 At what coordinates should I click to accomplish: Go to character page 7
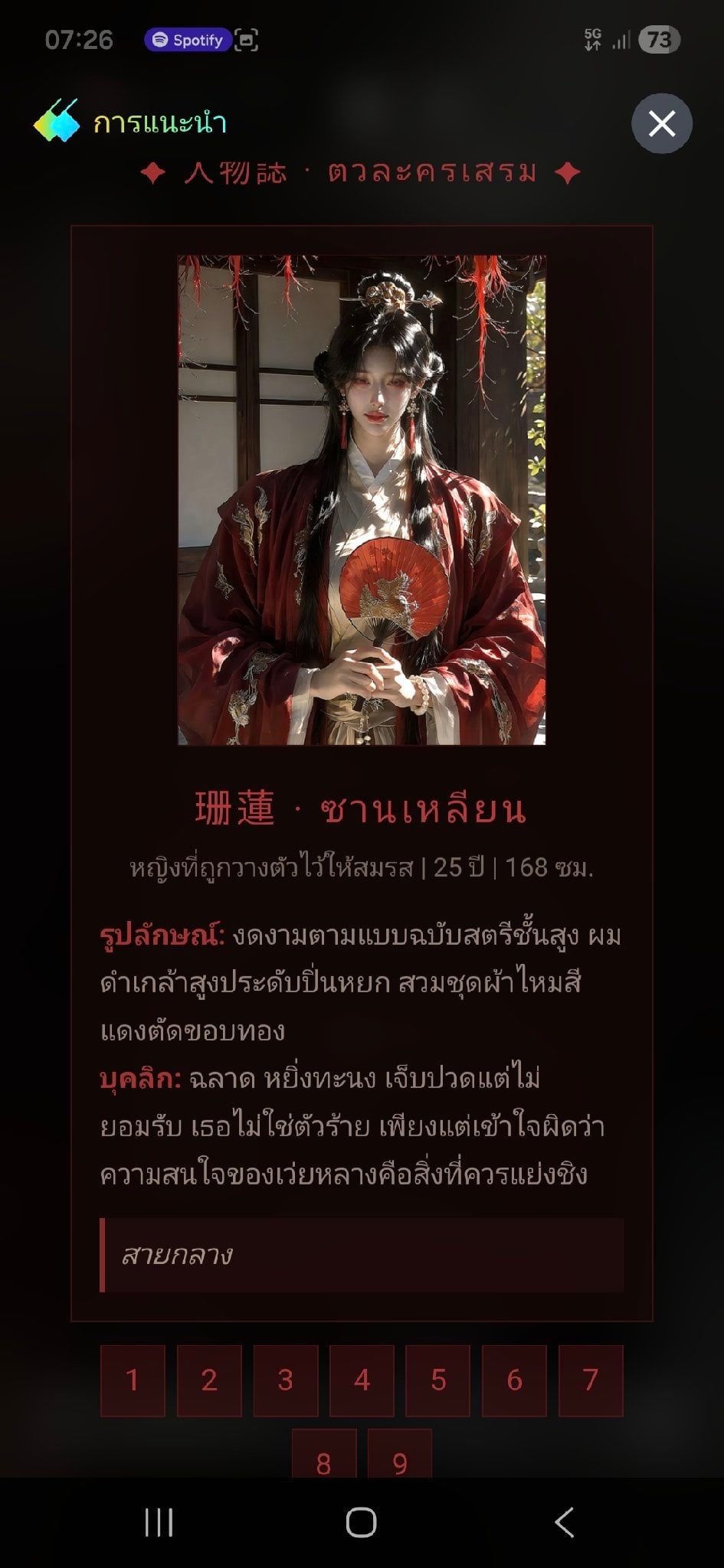point(591,1380)
